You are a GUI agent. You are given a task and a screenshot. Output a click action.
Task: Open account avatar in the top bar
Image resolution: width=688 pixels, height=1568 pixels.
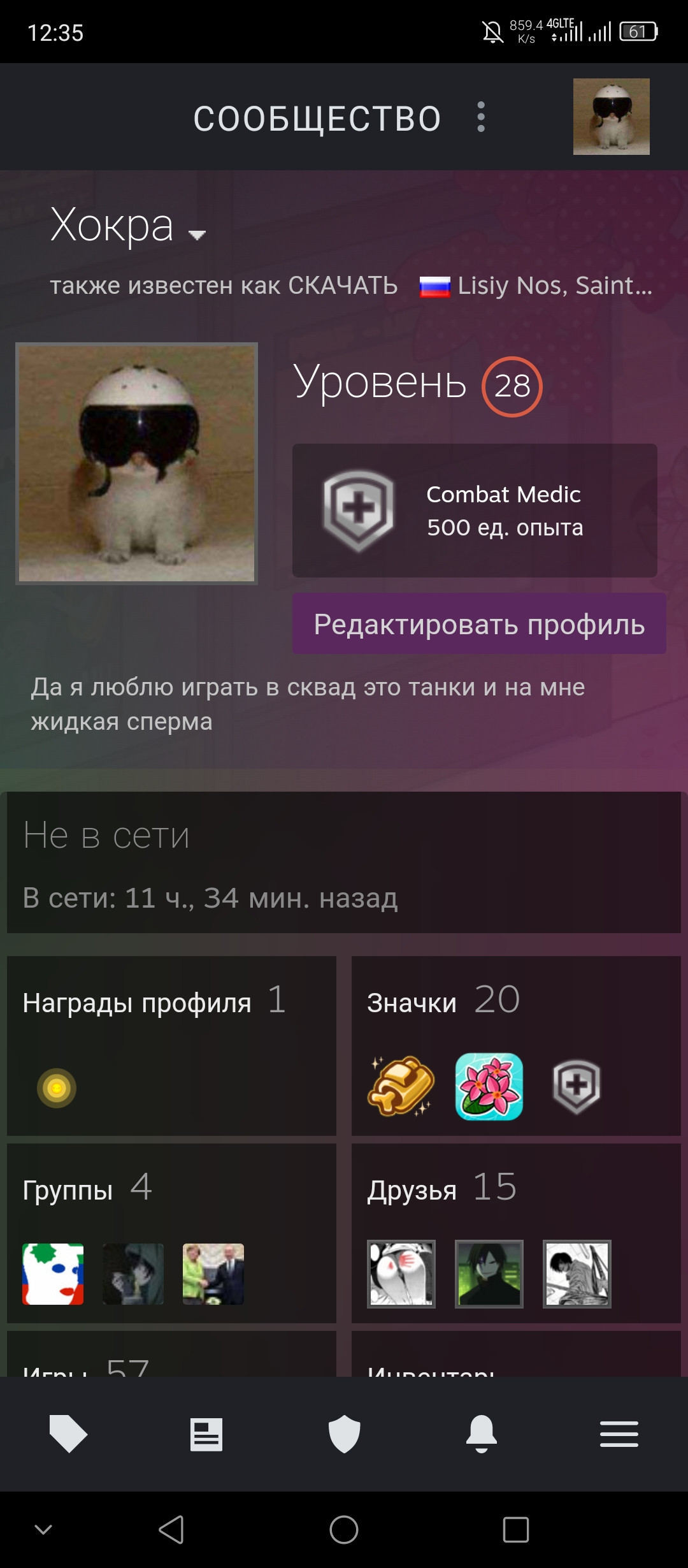tap(611, 117)
